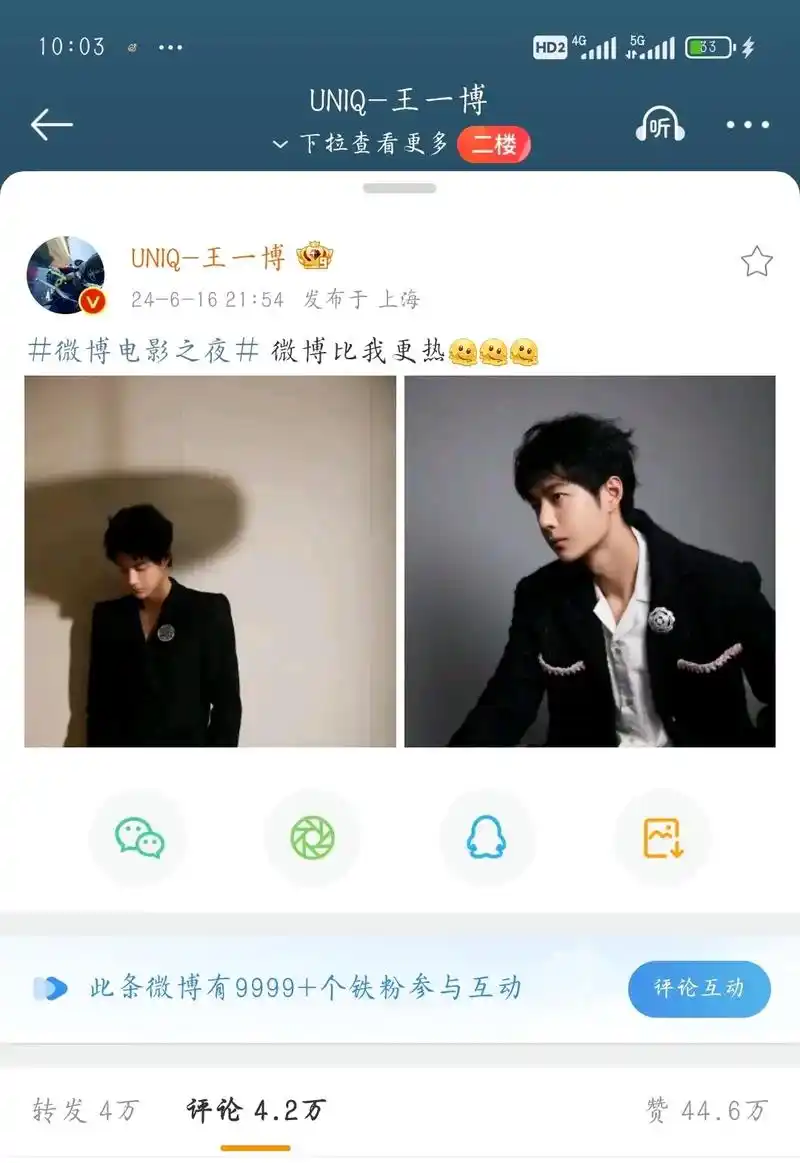This screenshot has height=1163, width=800.
Task: Tap the 评论互动 blue button
Action: click(x=699, y=988)
